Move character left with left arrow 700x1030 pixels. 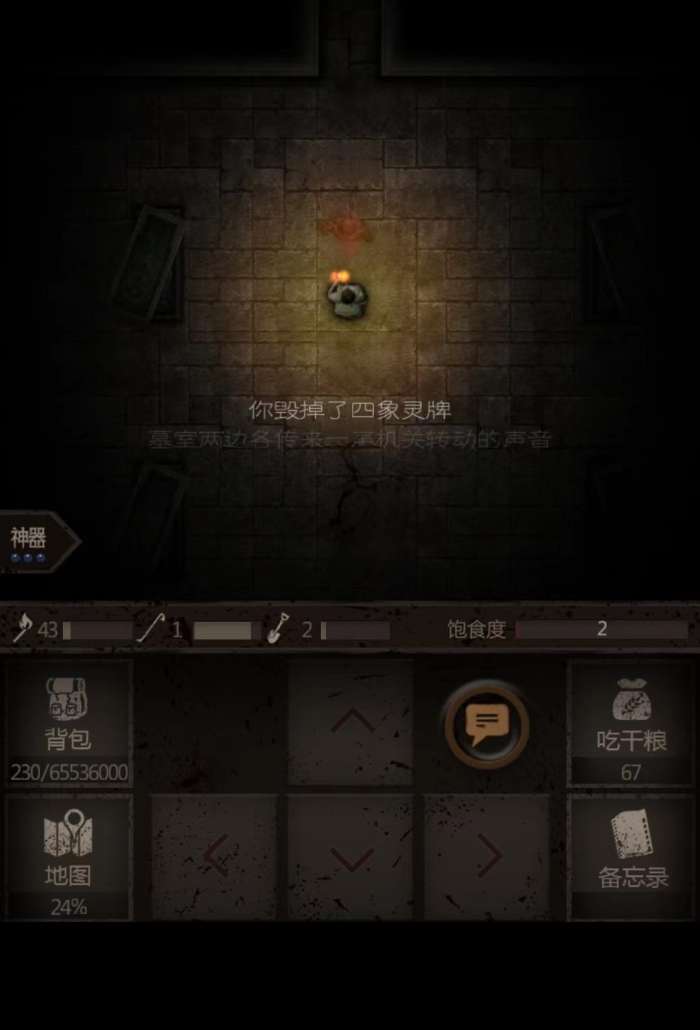click(215, 857)
